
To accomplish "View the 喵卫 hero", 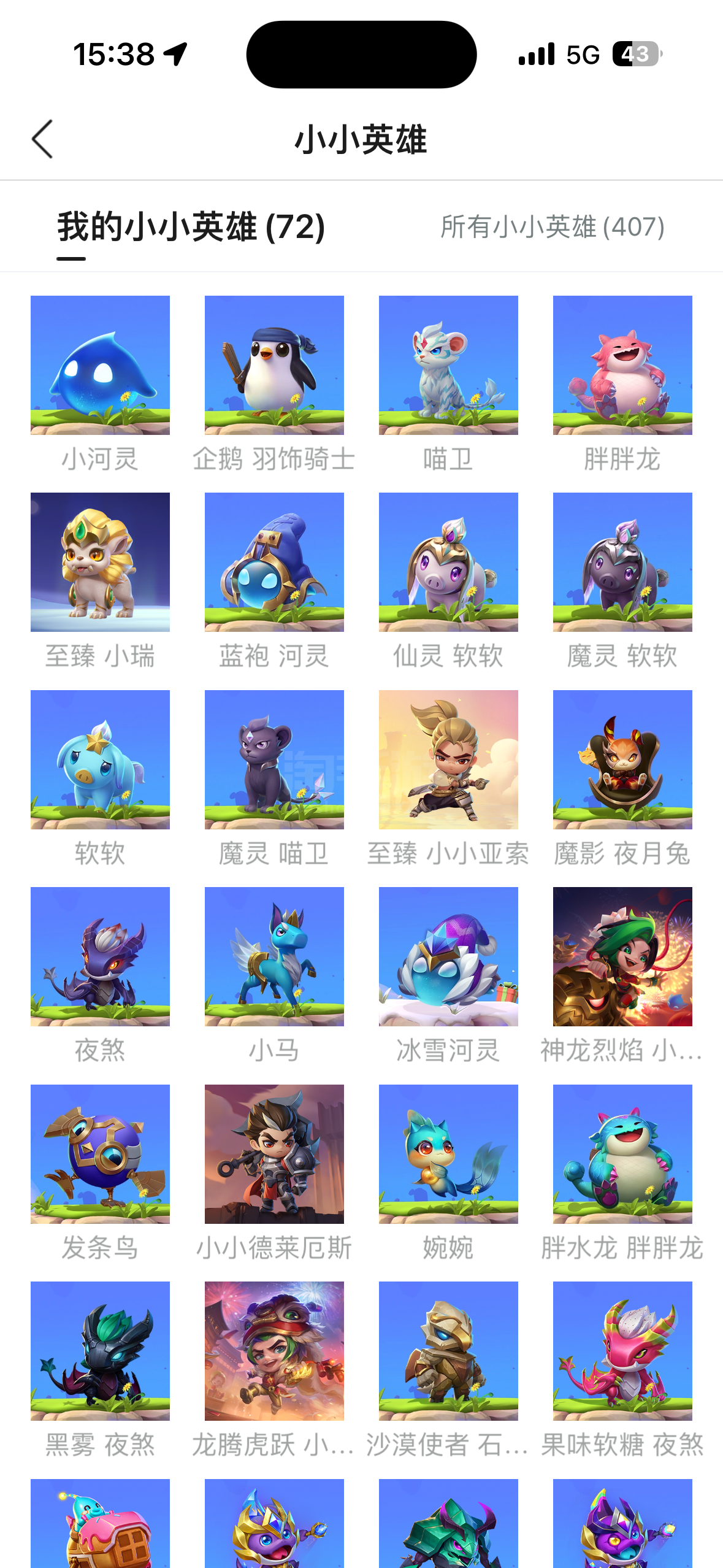I will (448, 366).
